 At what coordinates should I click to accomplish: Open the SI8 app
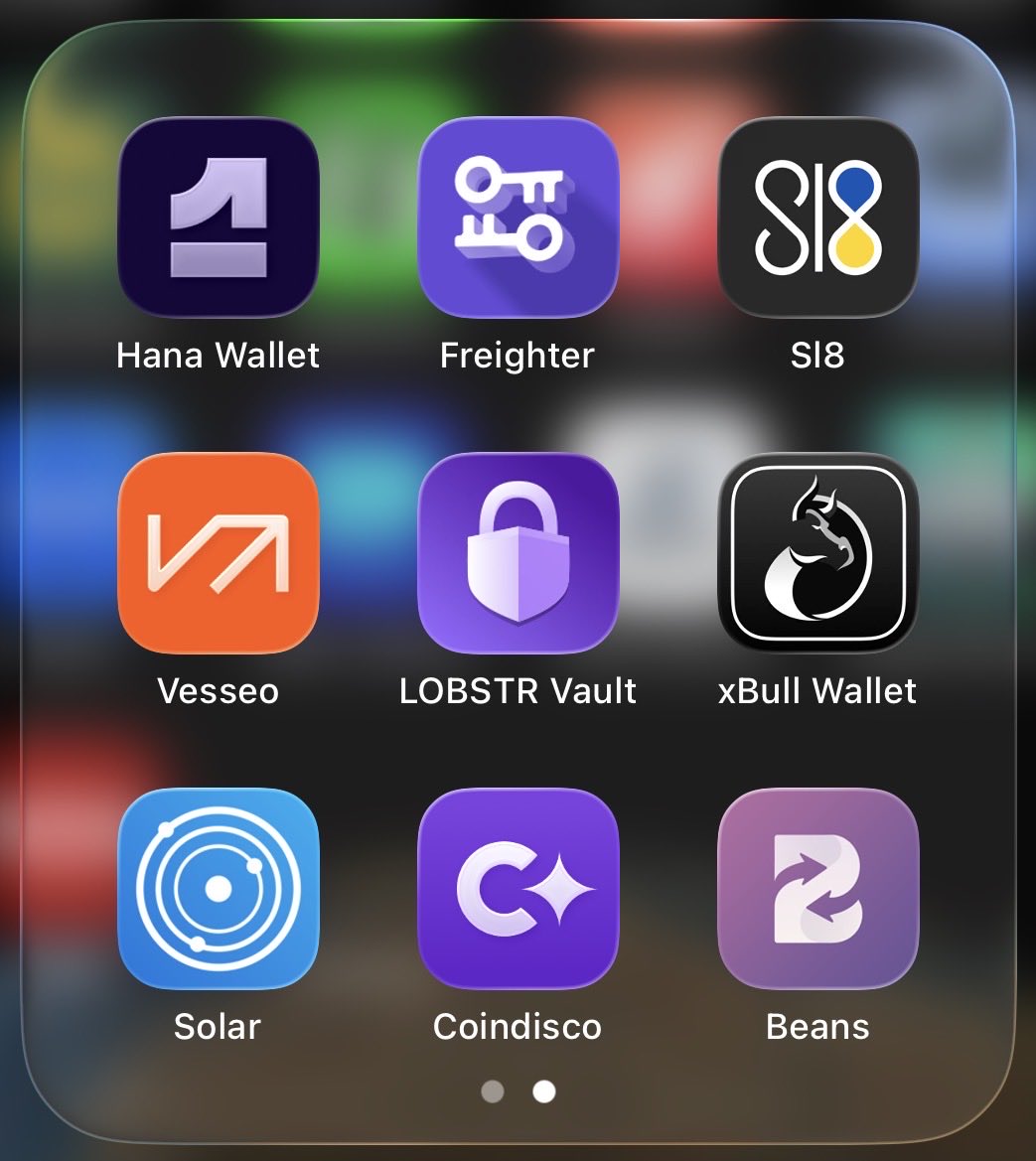click(x=817, y=218)
